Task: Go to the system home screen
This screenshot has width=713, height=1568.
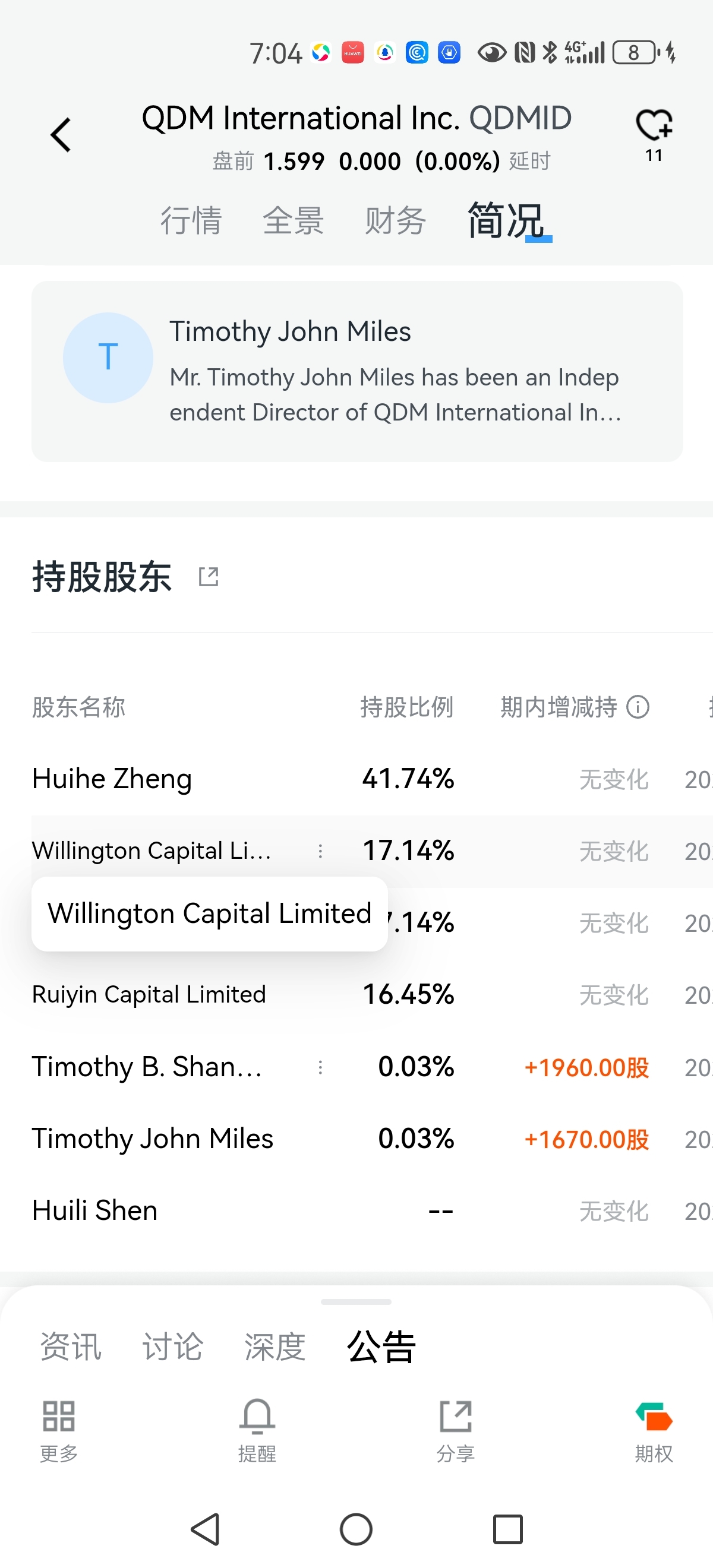Action: (356, 1529)
